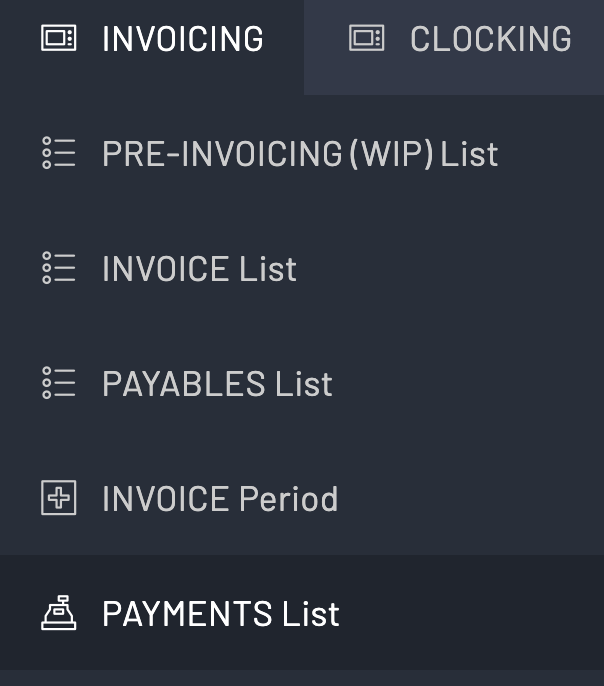Select the INVOICE Period entry

click(x=220, y=499)
